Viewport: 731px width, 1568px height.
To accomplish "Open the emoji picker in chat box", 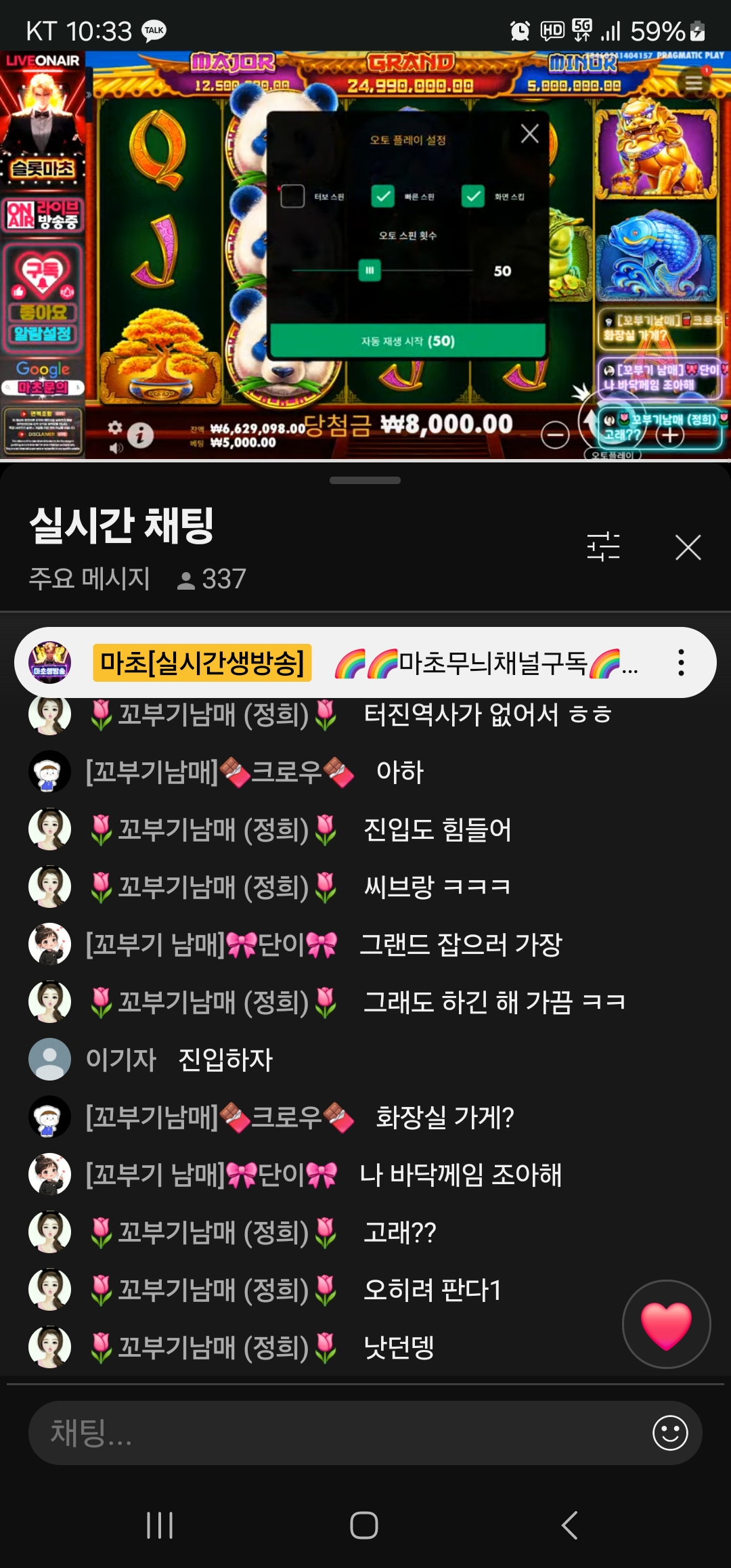I will coord(670,1433).
